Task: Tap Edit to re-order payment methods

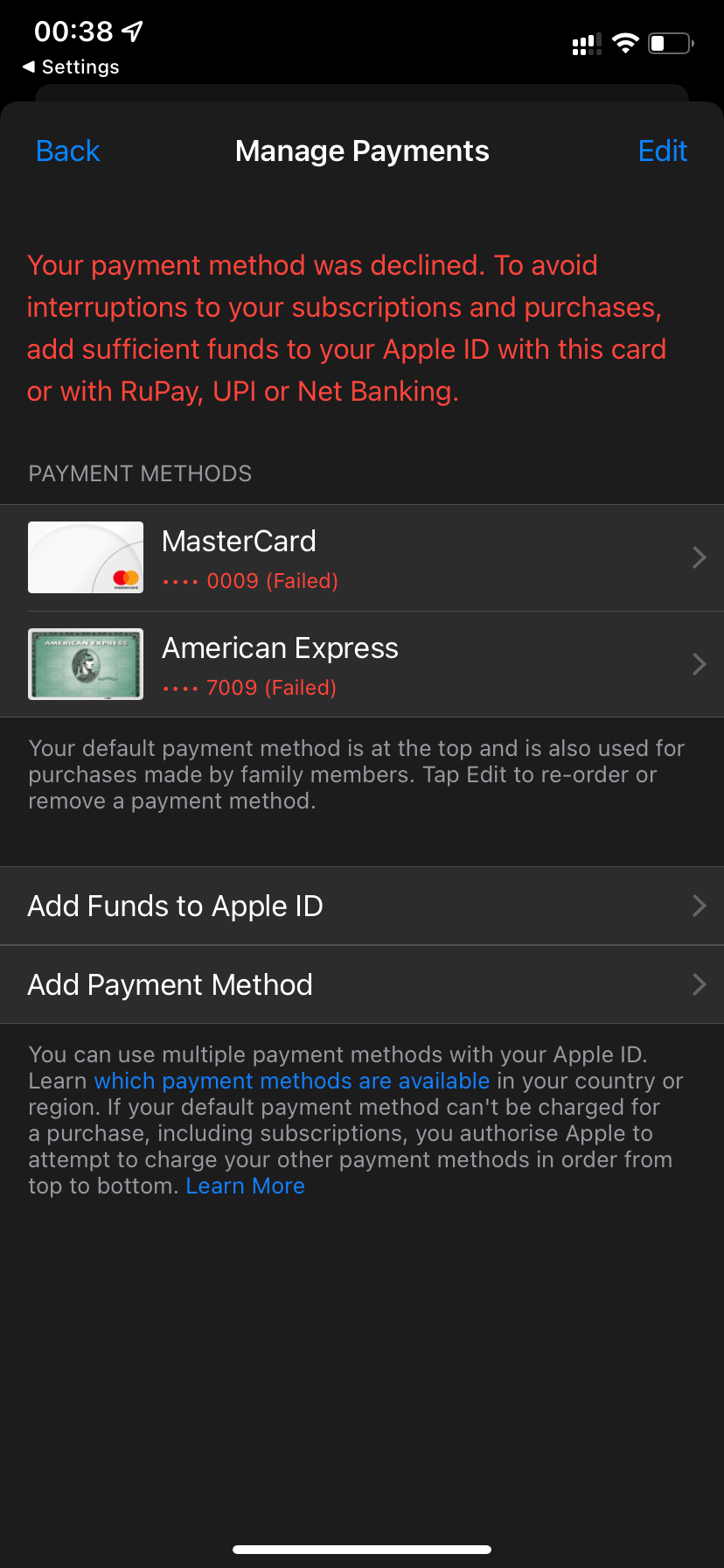Action: [662, 150]
